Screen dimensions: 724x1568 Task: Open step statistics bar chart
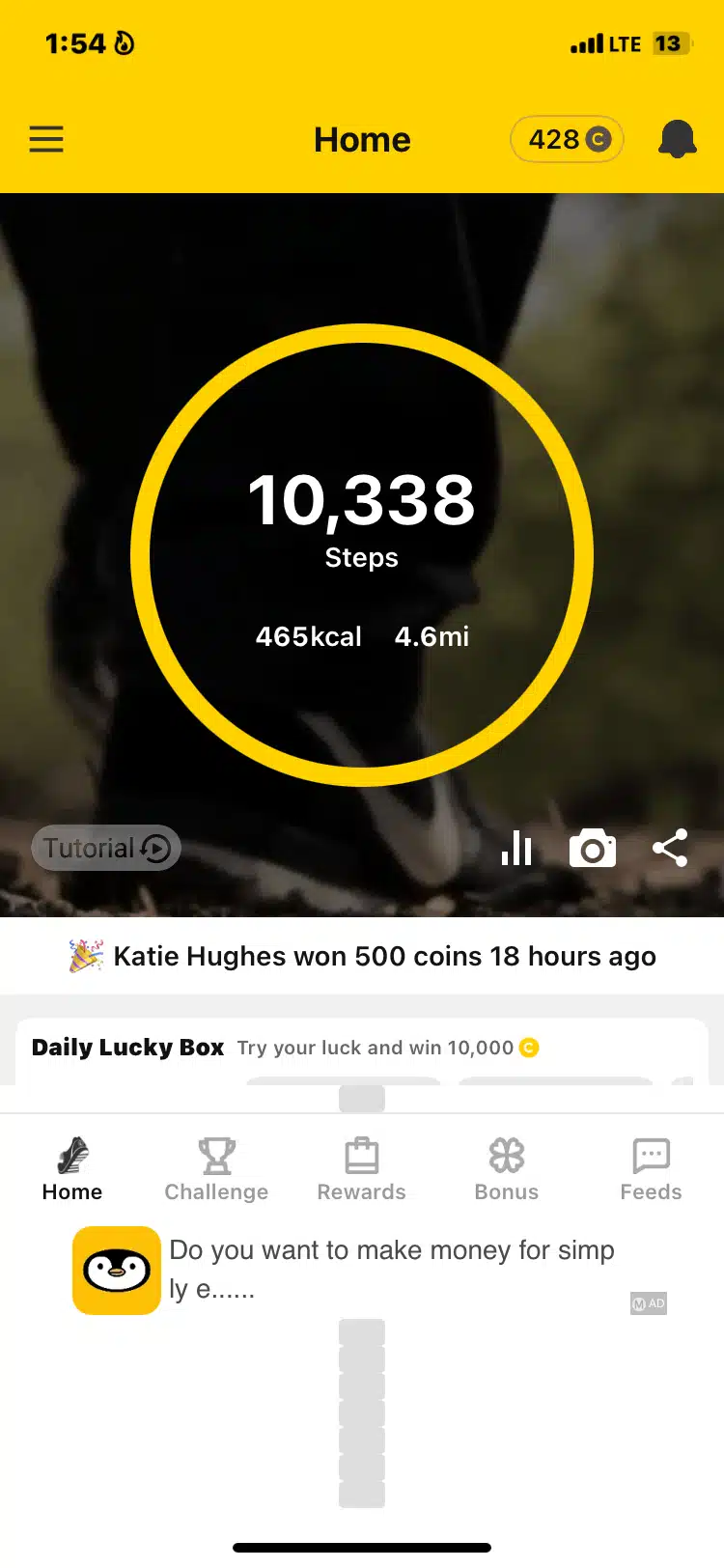(x=516, y=849)
